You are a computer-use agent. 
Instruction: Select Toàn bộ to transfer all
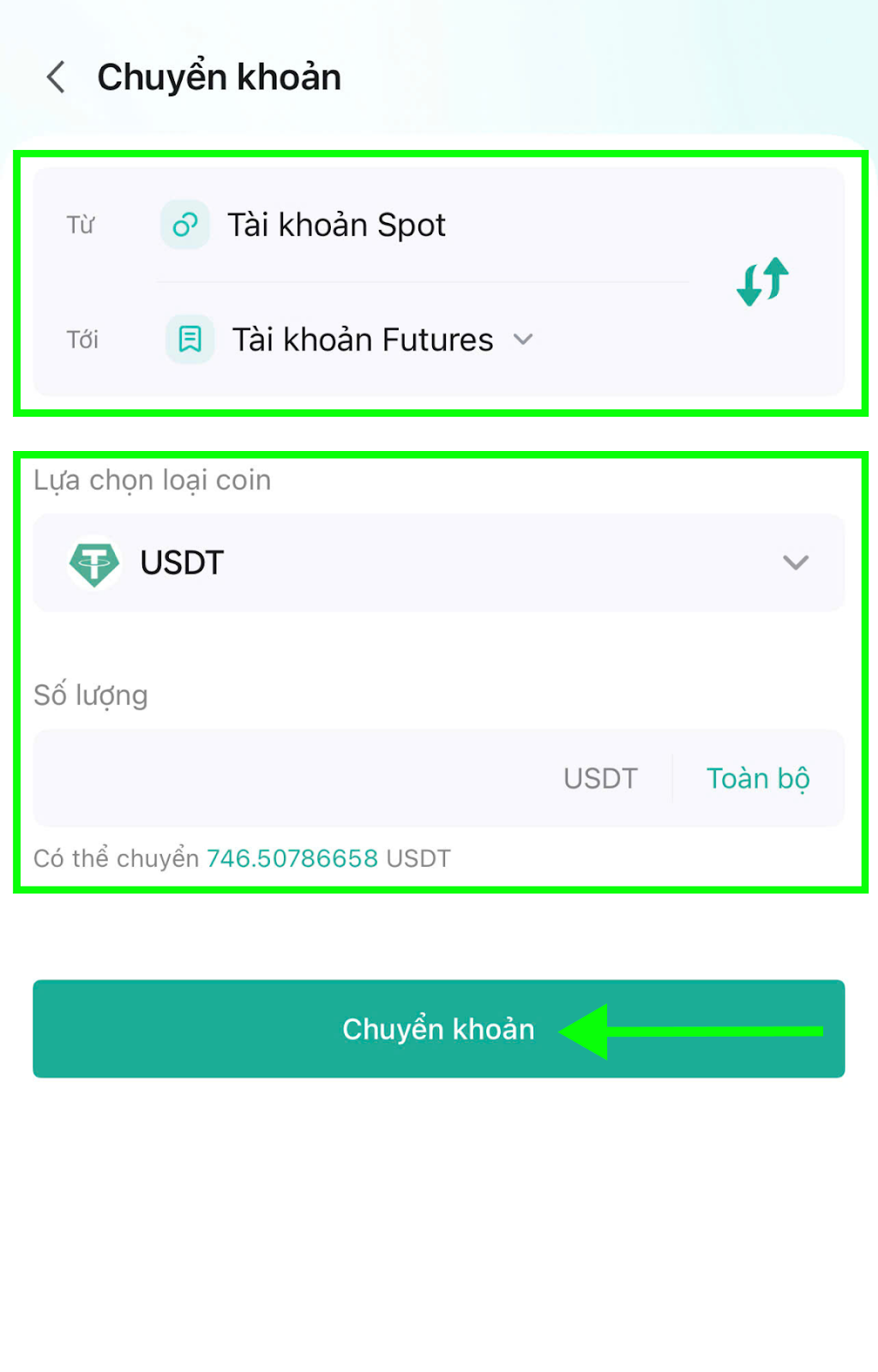pos(758,778)
